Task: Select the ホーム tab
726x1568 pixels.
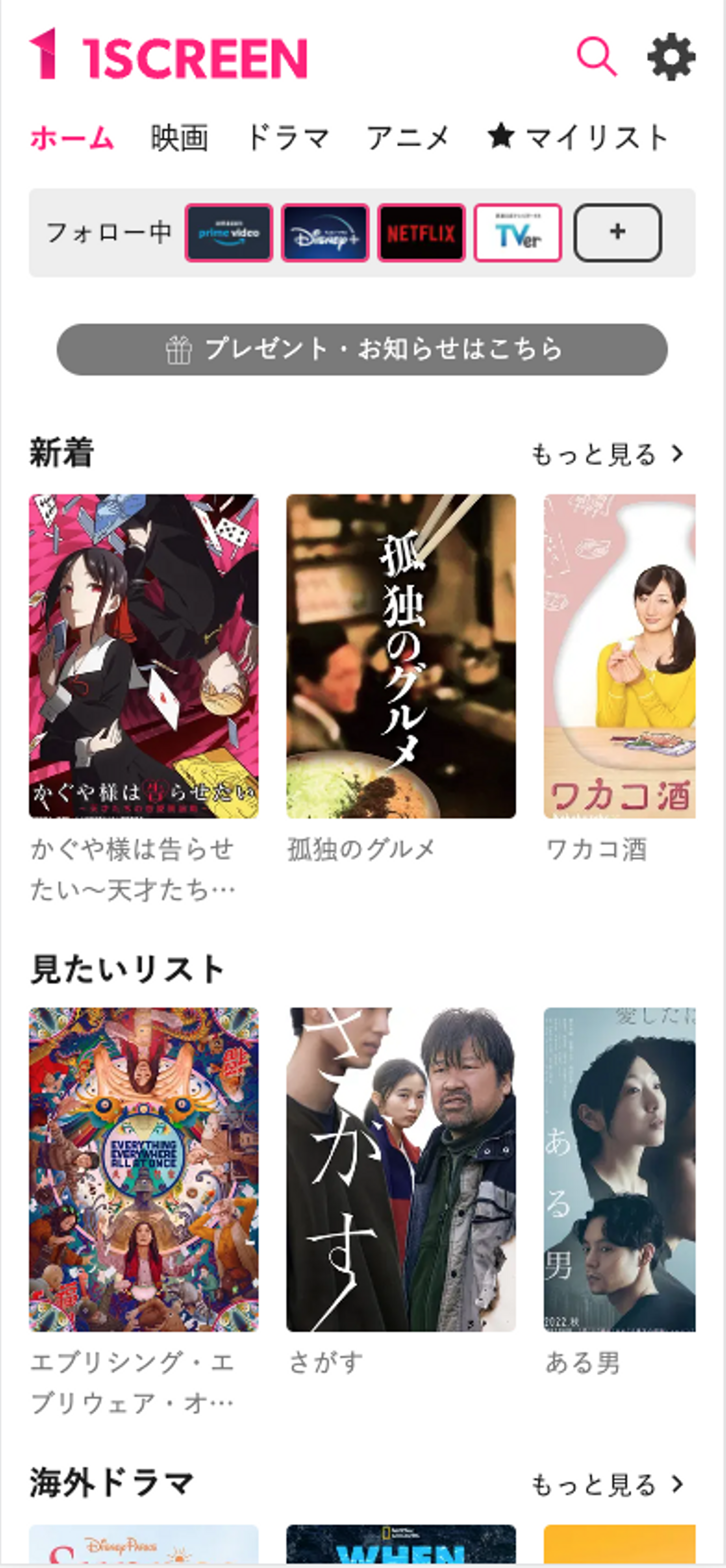Action: click(x=72, y=138)
